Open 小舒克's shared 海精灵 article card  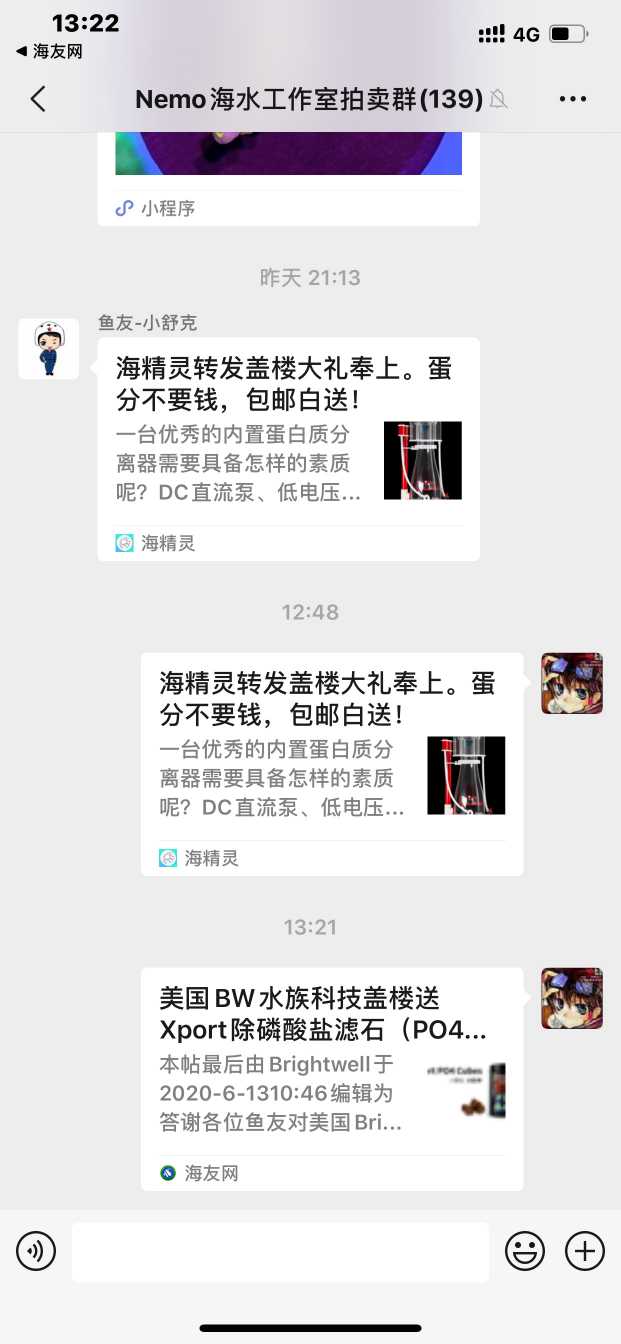[288, 448]
